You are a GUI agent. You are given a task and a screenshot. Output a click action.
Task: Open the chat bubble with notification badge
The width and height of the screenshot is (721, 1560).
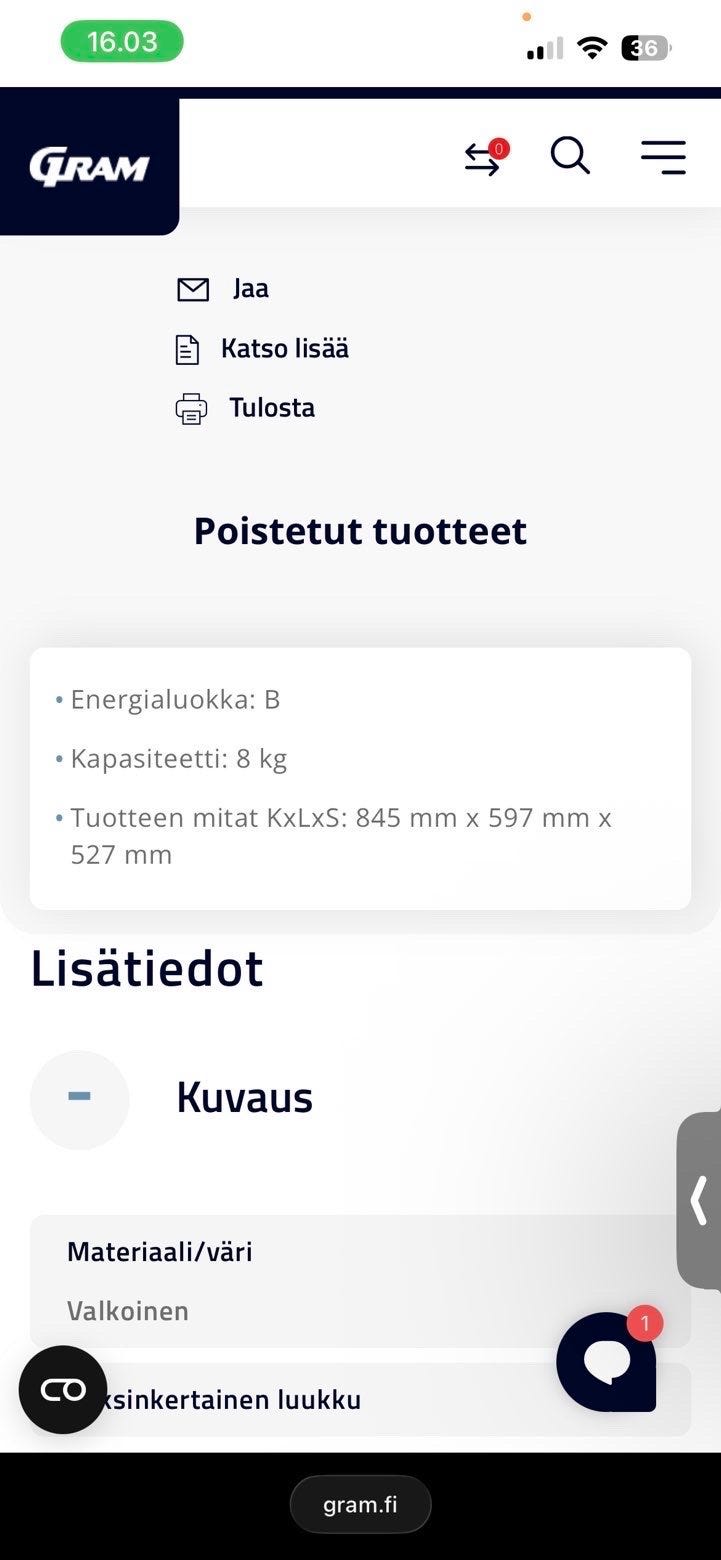click(x=605, y=1362)
